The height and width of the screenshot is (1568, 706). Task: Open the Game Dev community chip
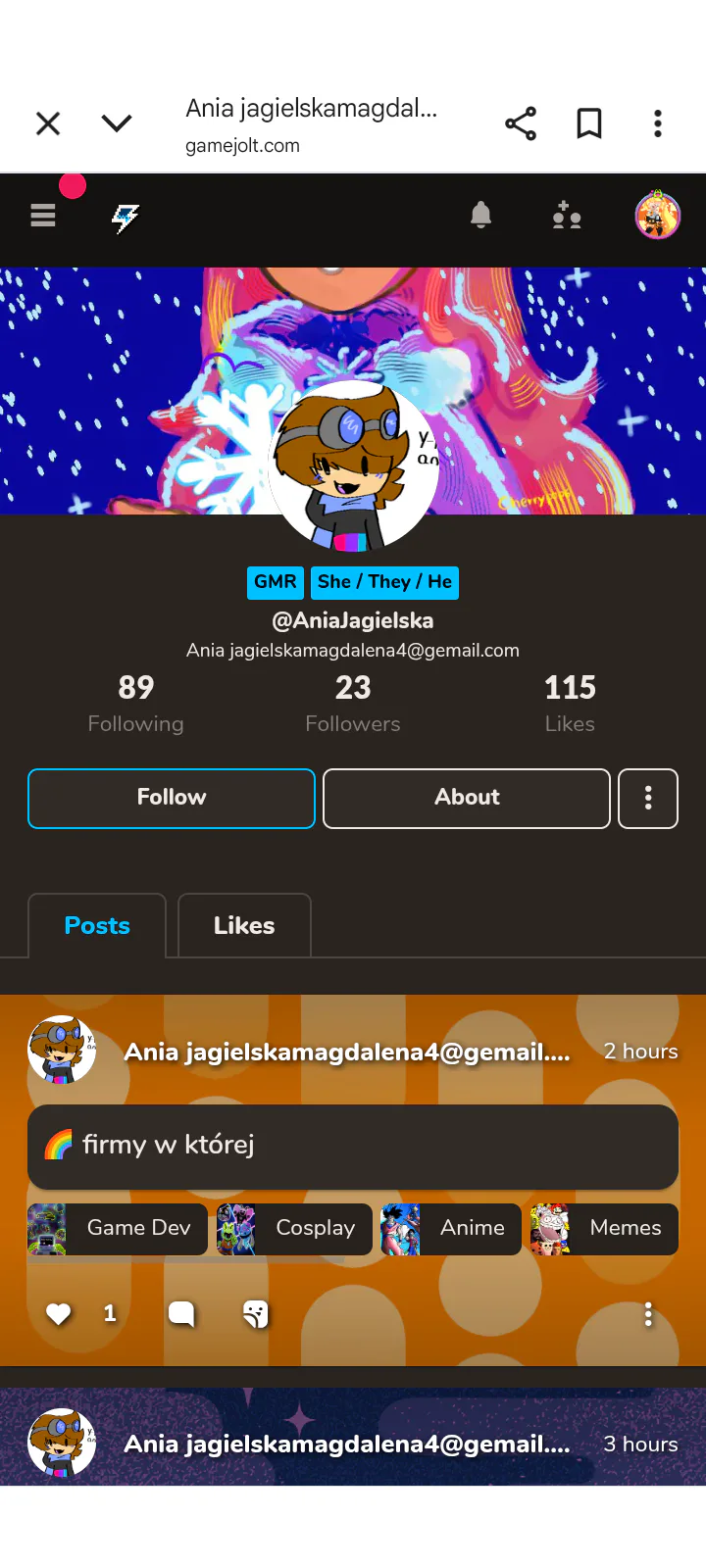pos(118,1229)
